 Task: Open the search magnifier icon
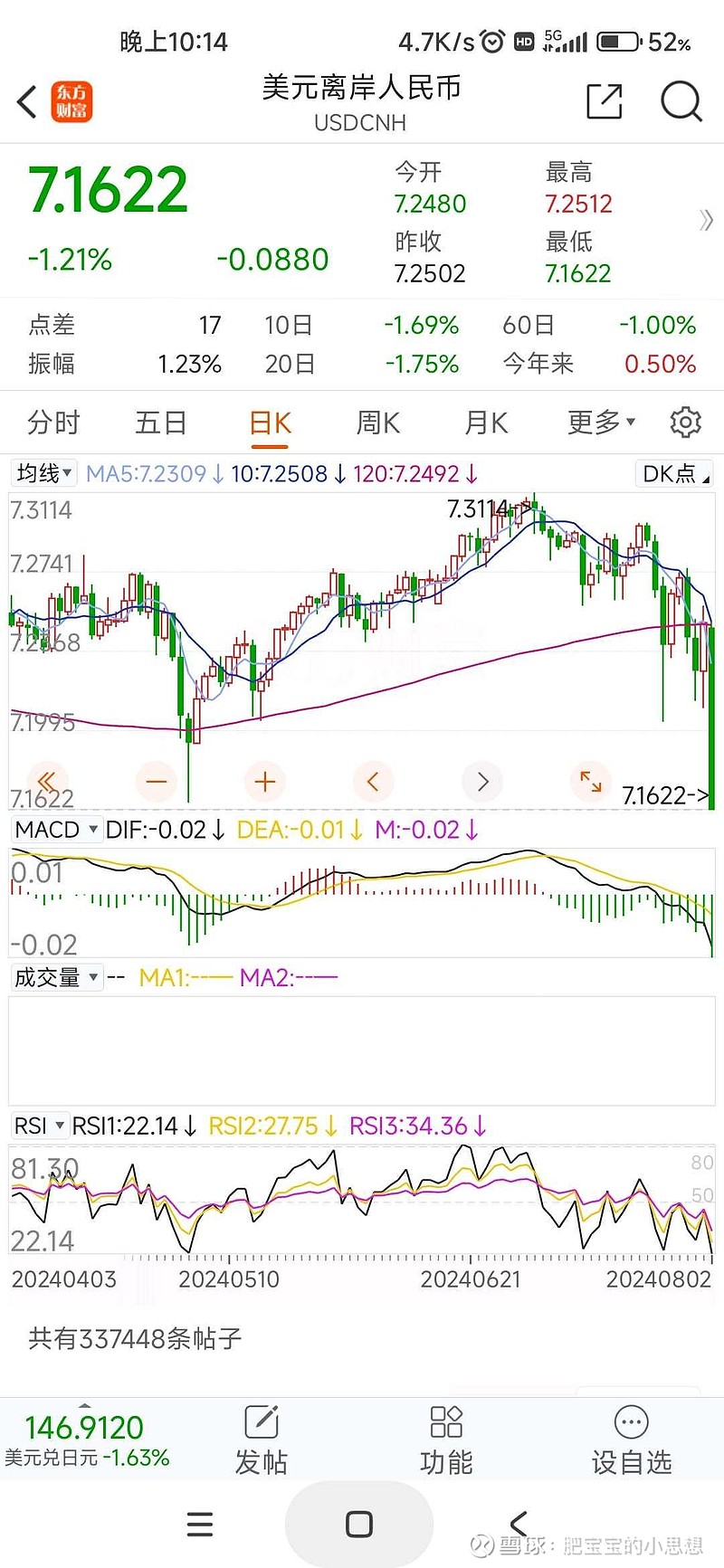[x=681, y=100]
